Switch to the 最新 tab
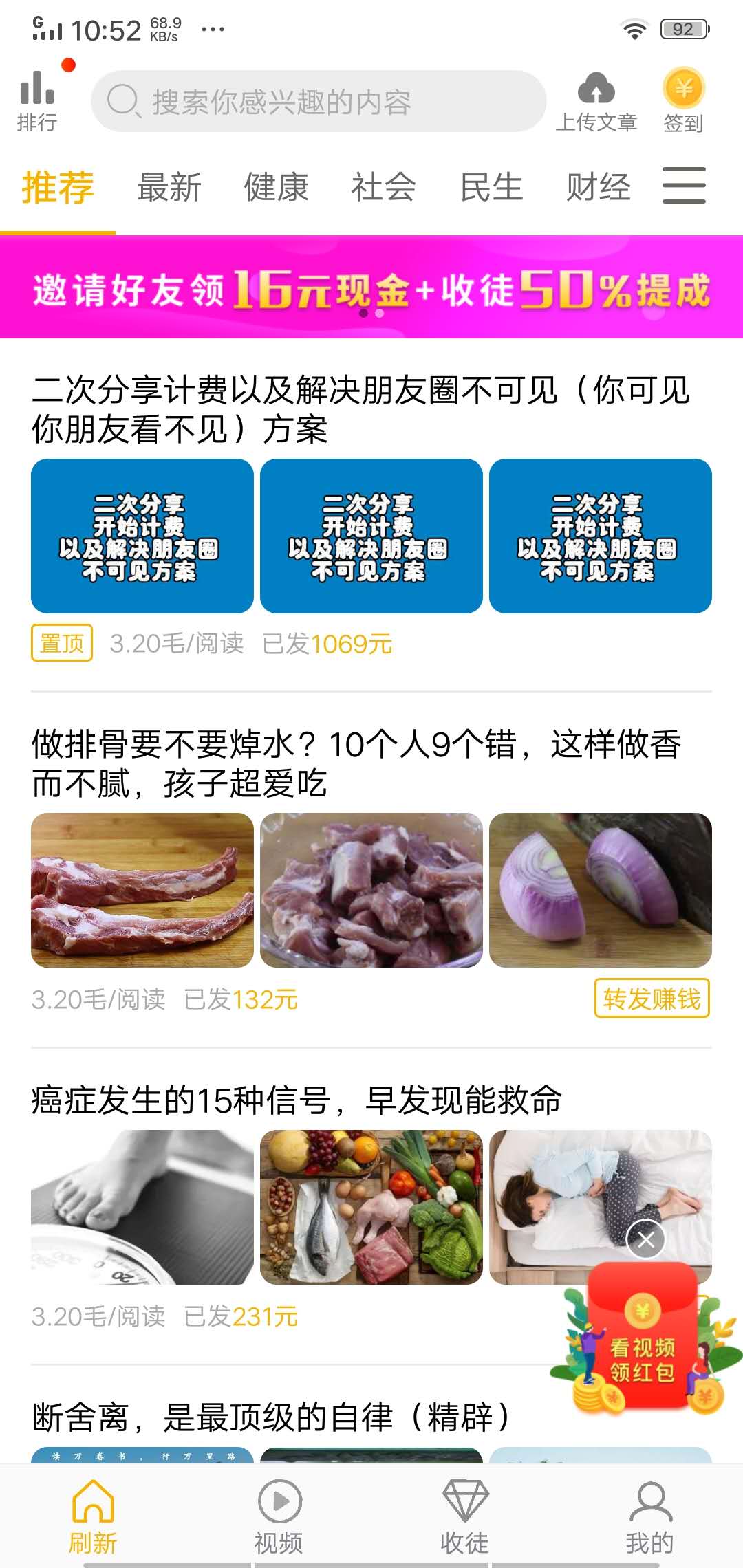The height and width of the screenshot is (1568, 743). pos(169,187)
